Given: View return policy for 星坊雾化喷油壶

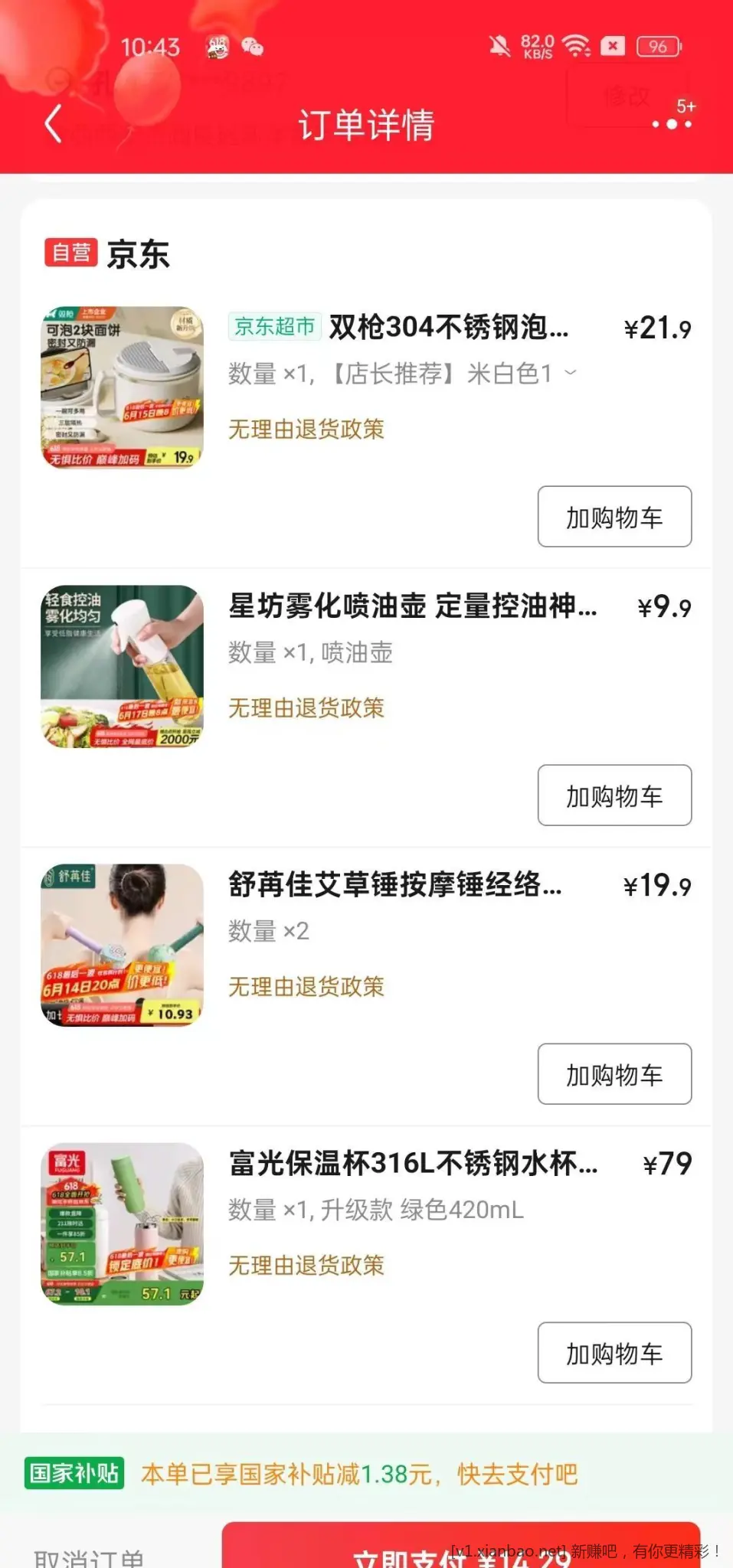Looking at the screenshot, I should click(306, 708).
